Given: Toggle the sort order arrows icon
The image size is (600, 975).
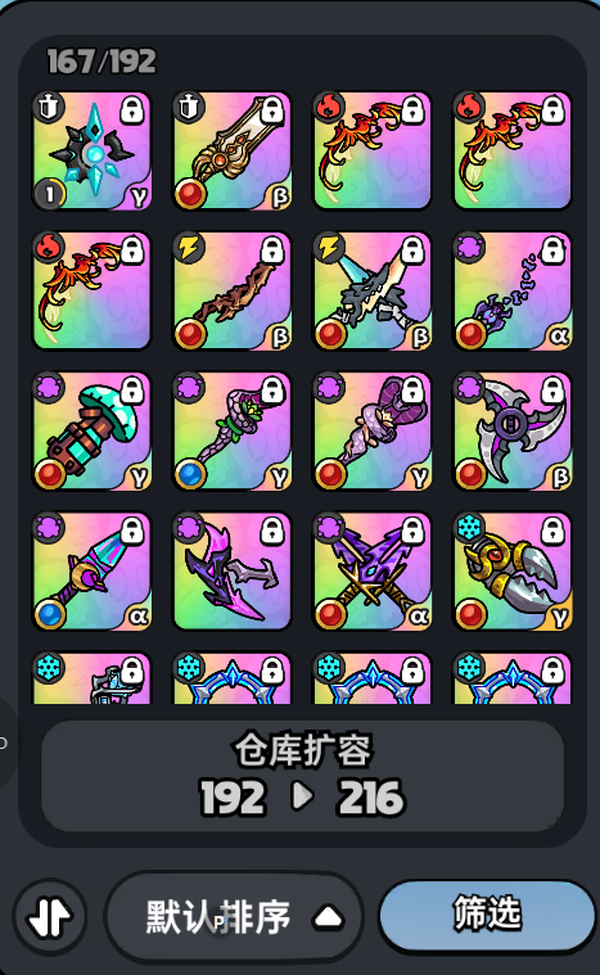Looking at the screenshot, I should (50, 917).
